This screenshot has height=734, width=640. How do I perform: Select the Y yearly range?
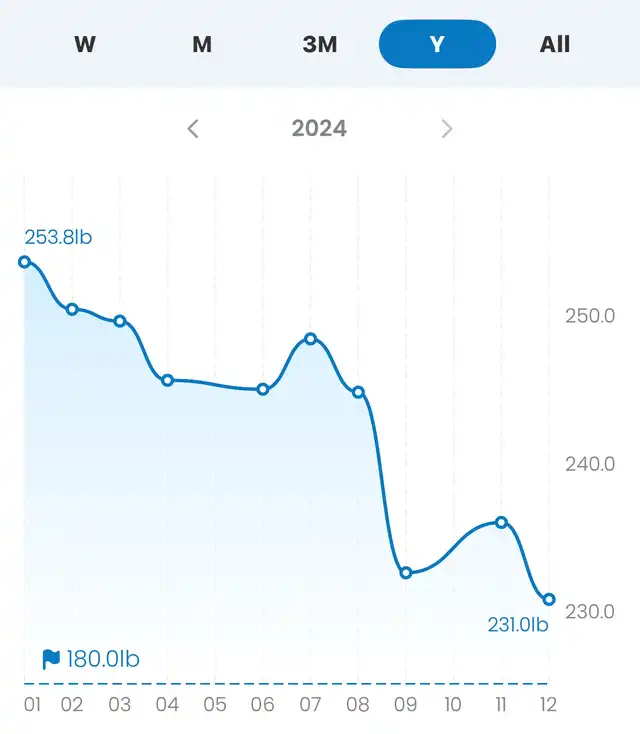point(437,44)
